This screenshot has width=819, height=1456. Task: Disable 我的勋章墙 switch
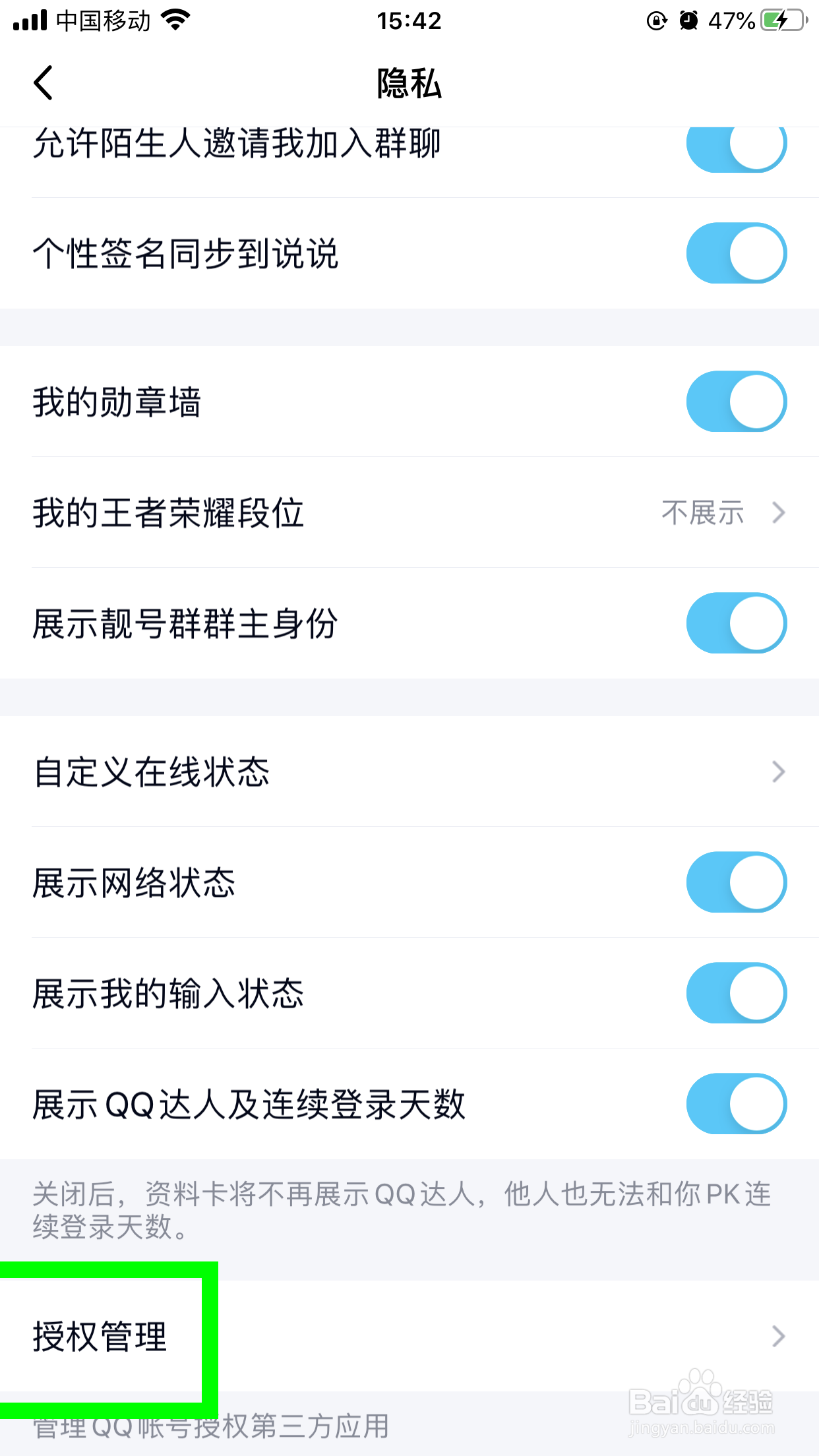click(736, 402)
